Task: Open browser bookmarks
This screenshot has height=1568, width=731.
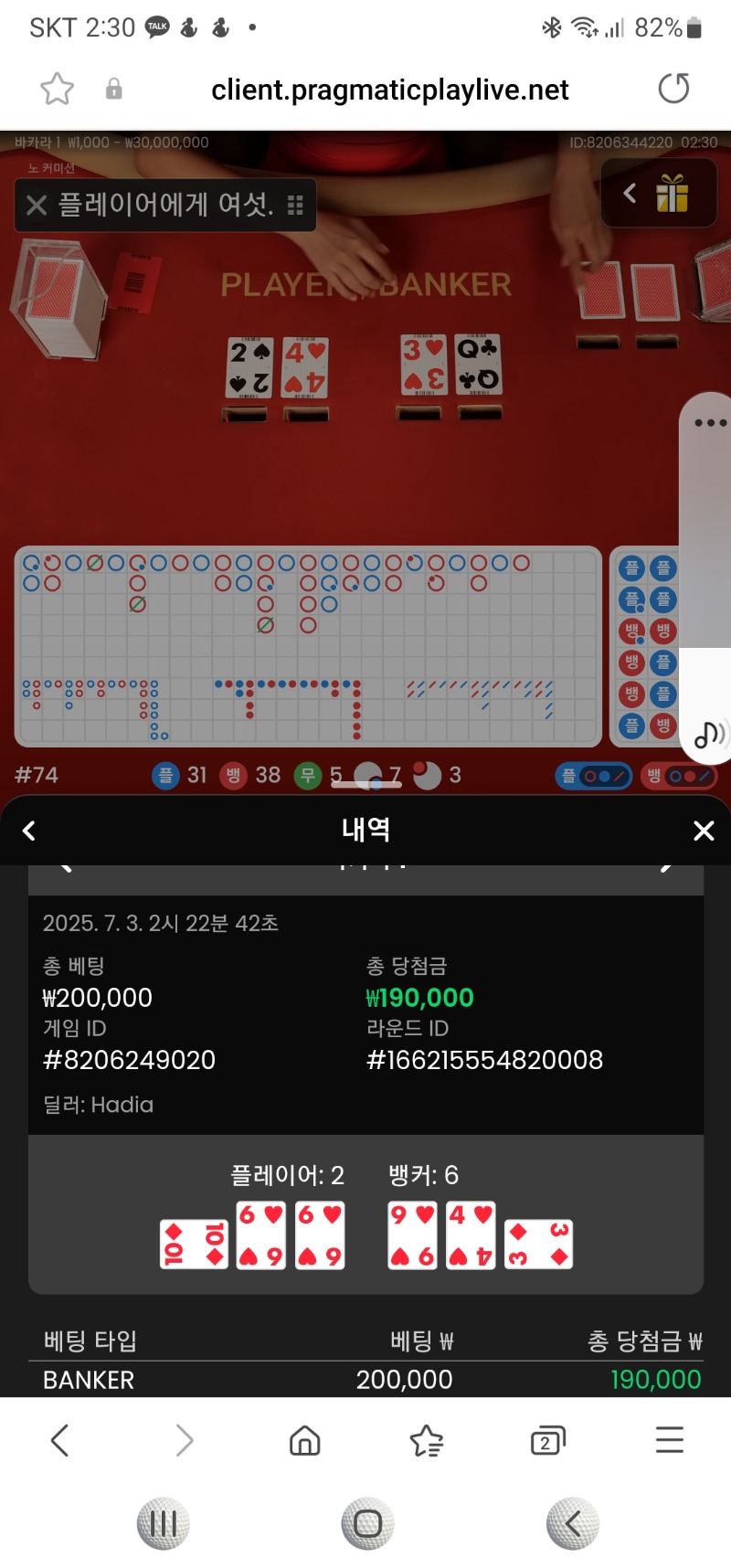Action: pos(426,1440)
